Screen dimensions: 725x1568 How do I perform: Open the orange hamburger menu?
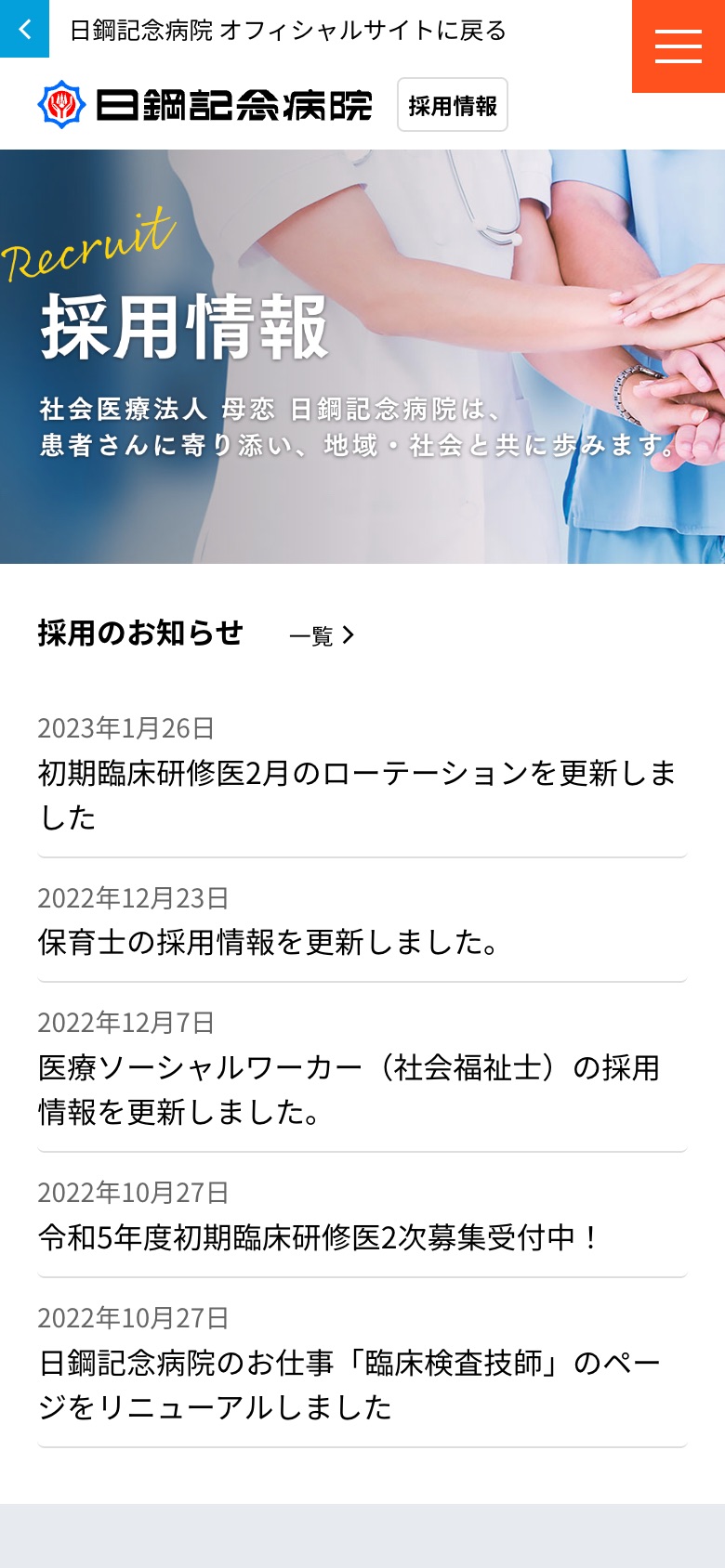pos(678,46)
